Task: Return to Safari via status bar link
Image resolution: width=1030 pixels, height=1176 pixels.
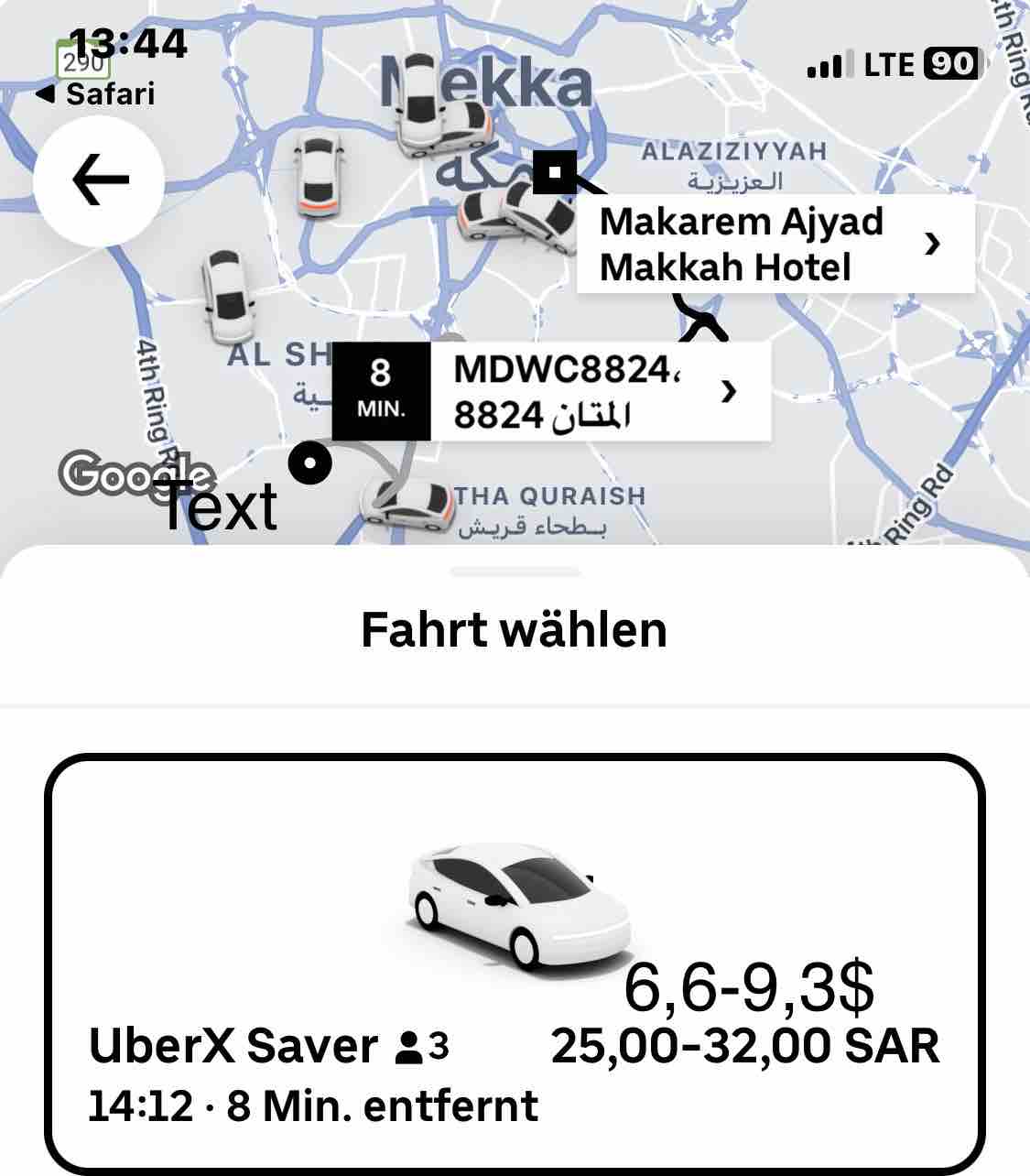Action: point(95,94)
